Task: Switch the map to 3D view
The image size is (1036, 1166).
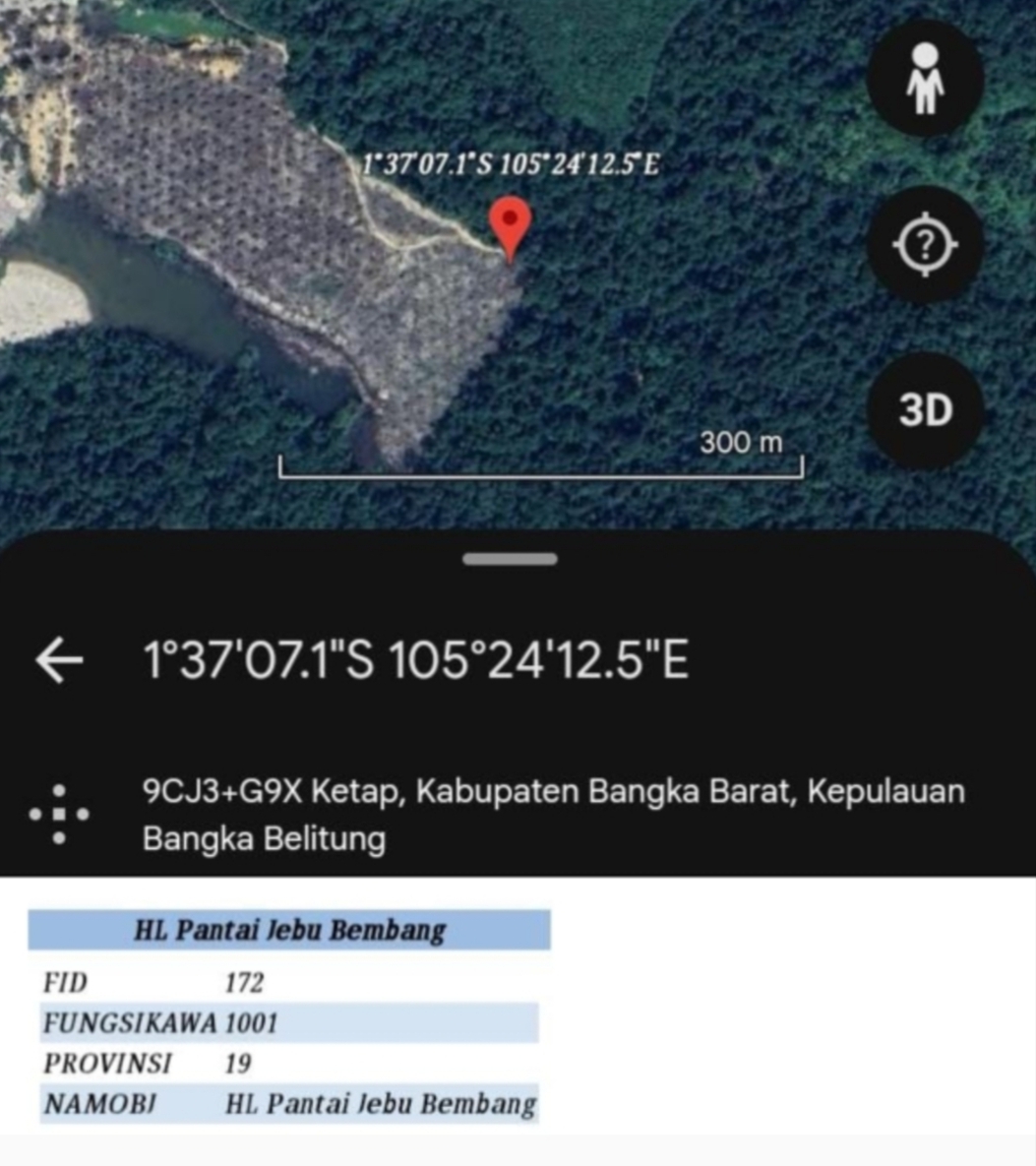Action: (x=924, y=410)
